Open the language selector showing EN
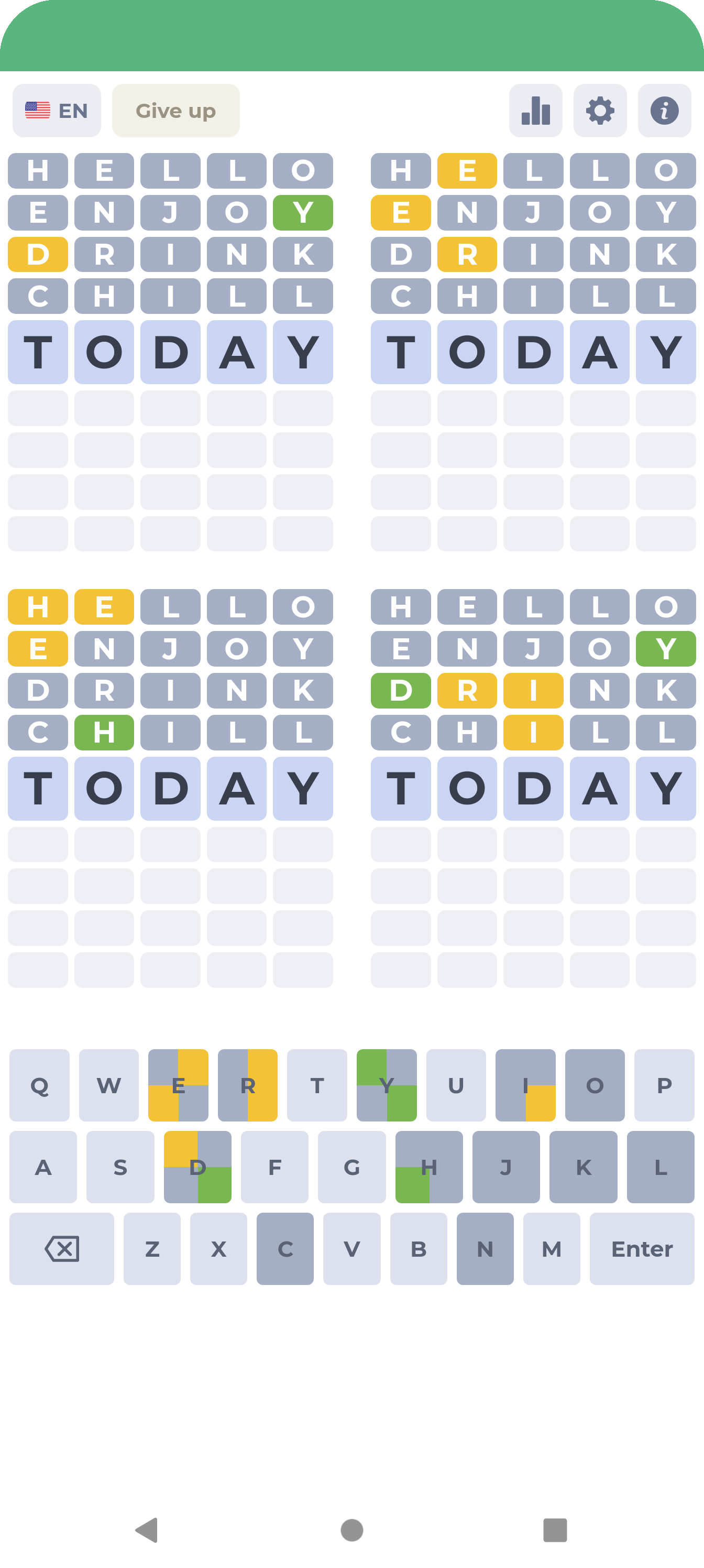 [x=57, y=111]
